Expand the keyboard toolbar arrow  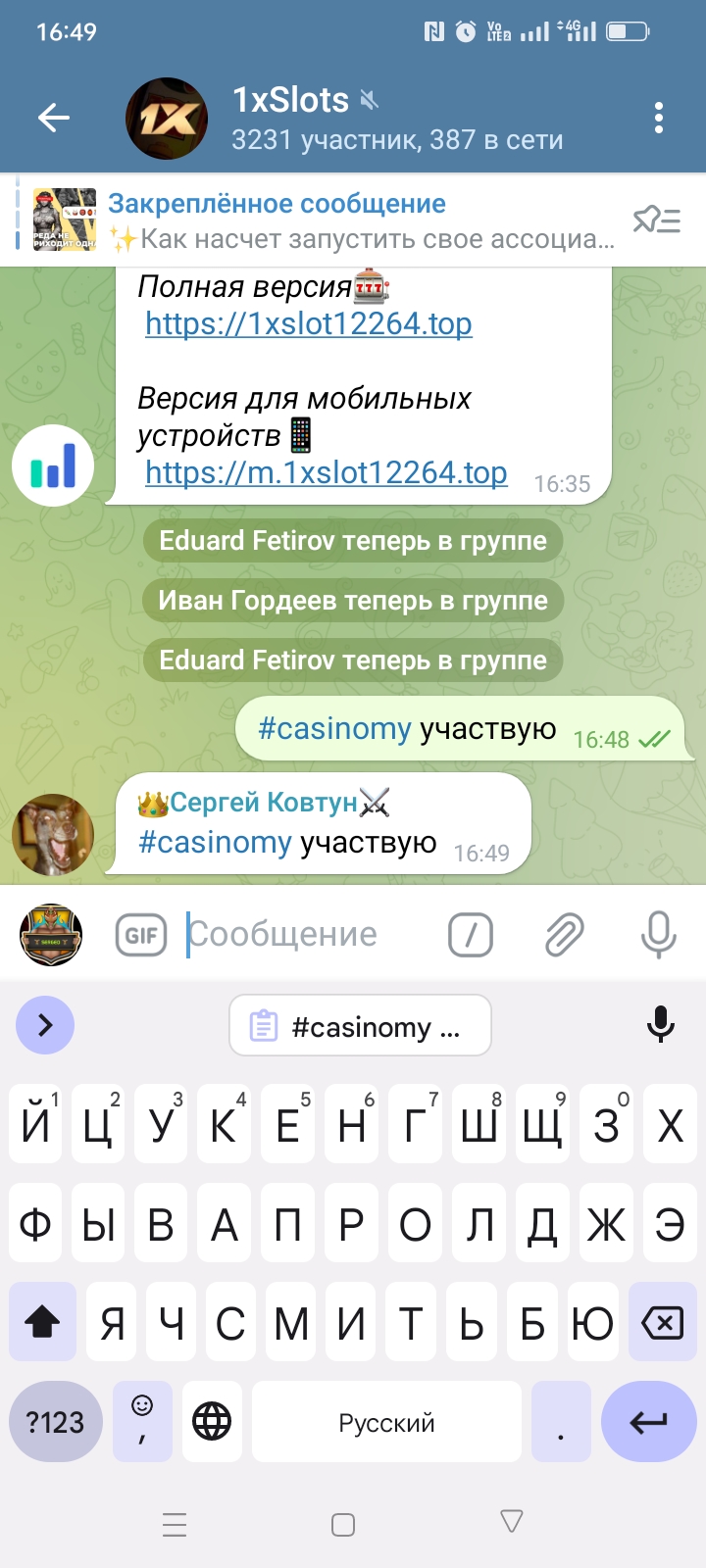pyautogui.click(x=45, y=1026)
